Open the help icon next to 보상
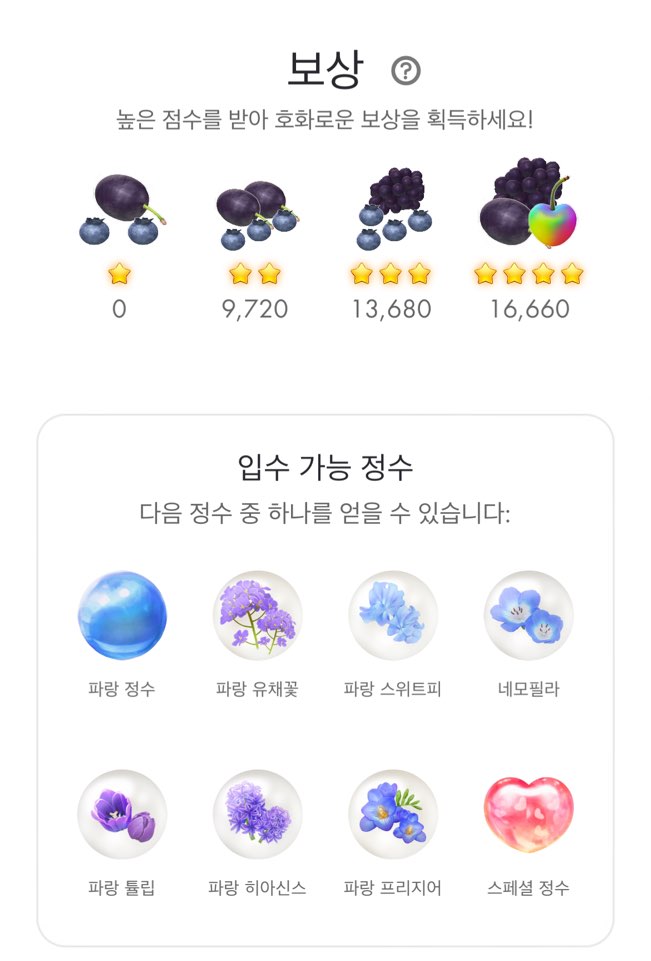This screenshot has width=651, height=961. click(406, 71)
